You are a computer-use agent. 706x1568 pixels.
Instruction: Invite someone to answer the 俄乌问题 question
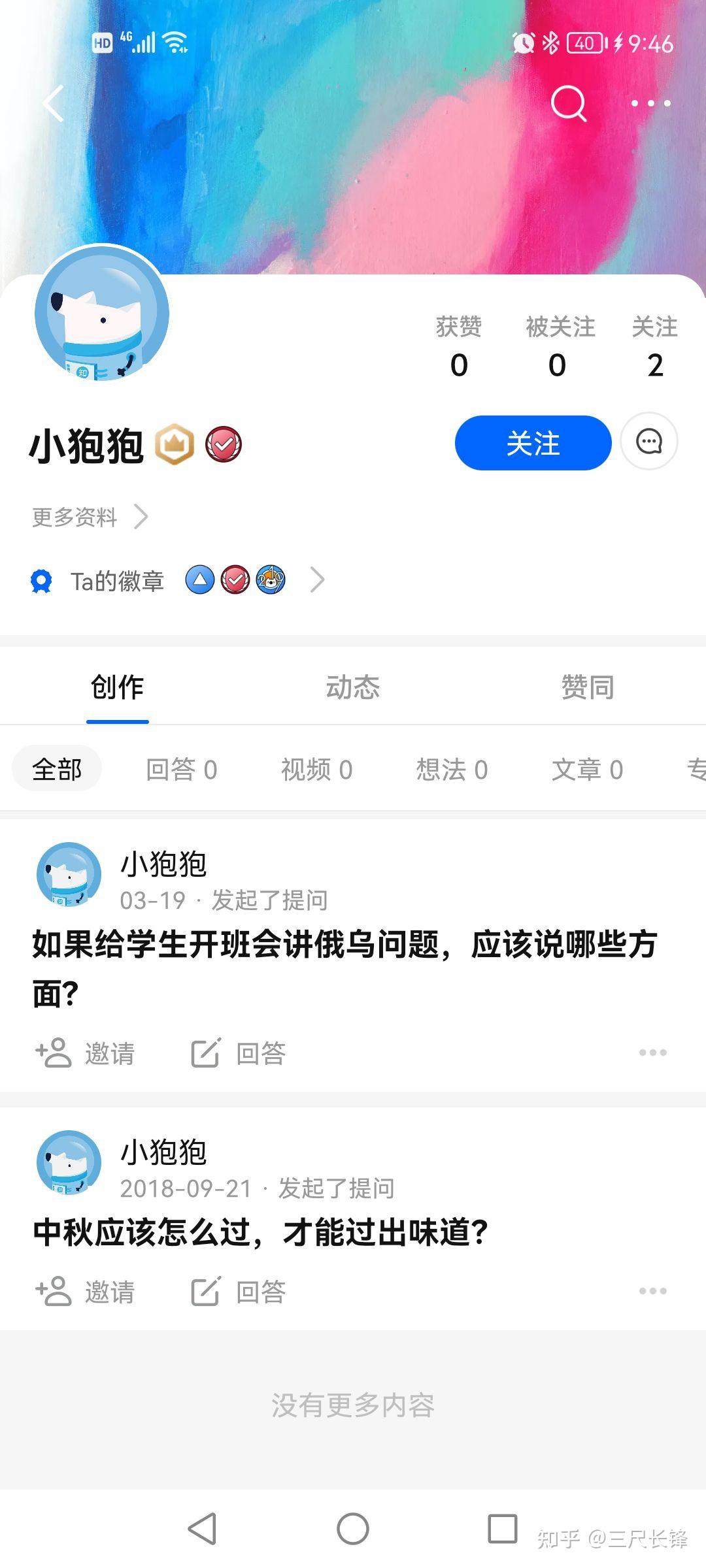point(85,1053)
